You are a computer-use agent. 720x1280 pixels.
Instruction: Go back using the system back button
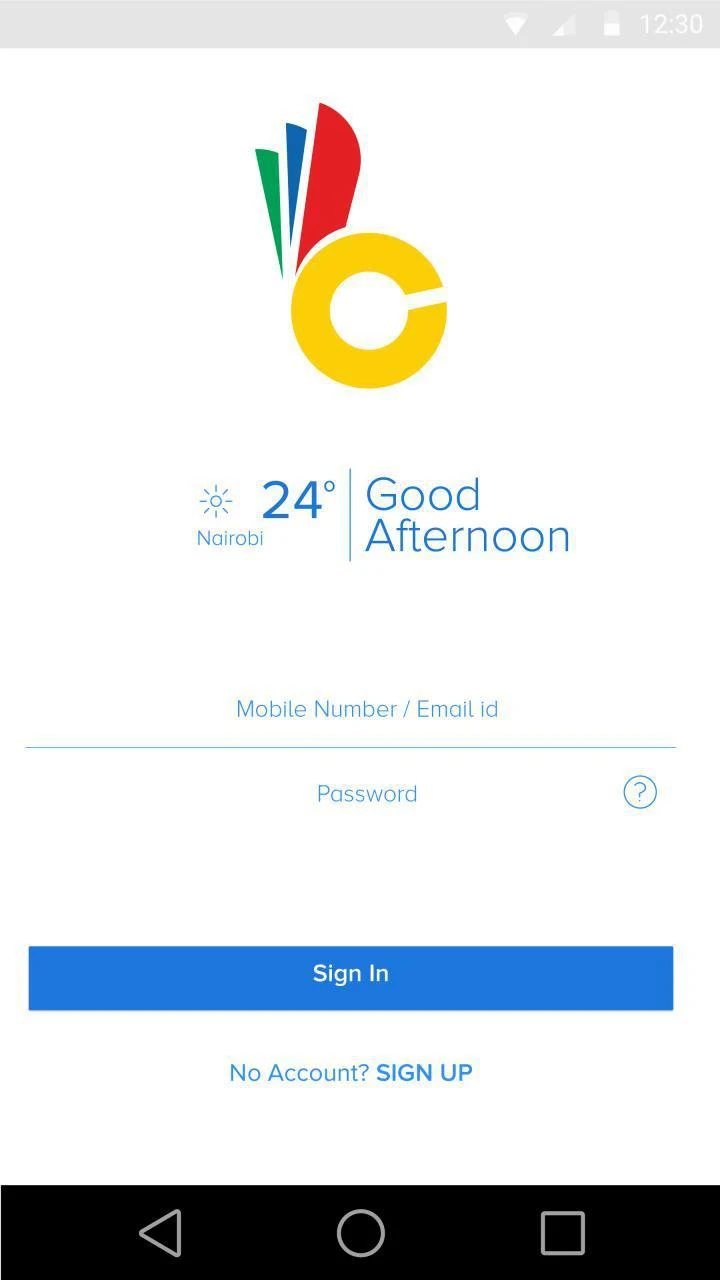(x=161, y=1232)
